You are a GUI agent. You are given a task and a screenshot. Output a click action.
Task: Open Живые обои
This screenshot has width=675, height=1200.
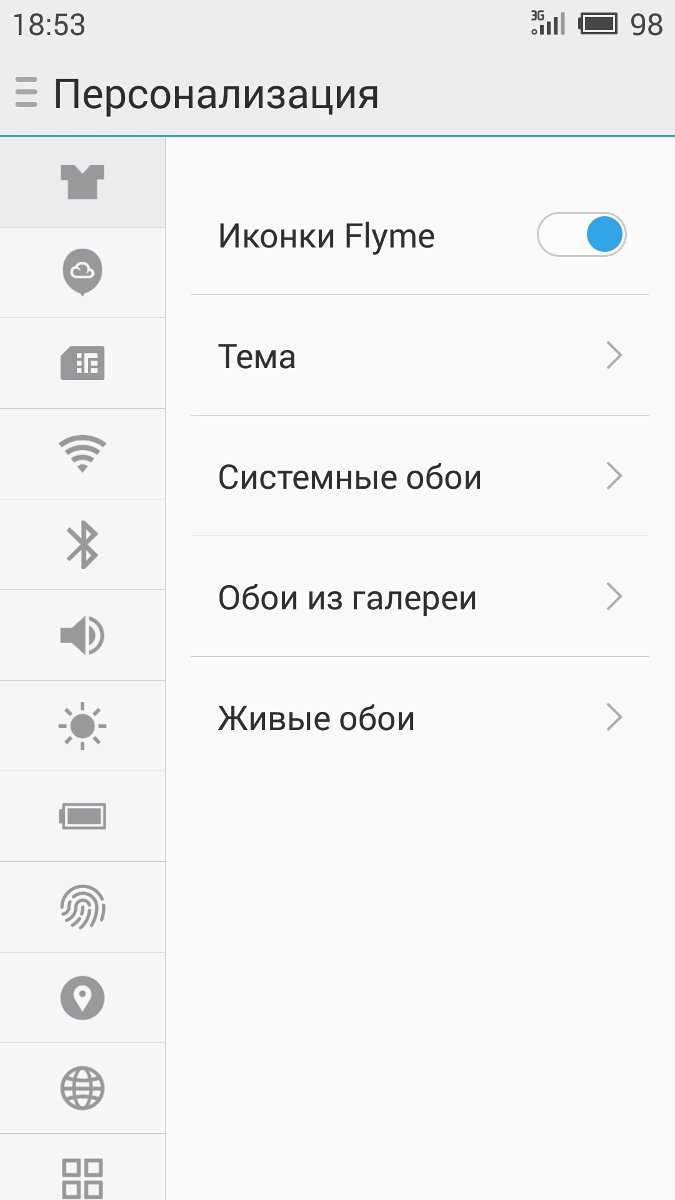419,718
